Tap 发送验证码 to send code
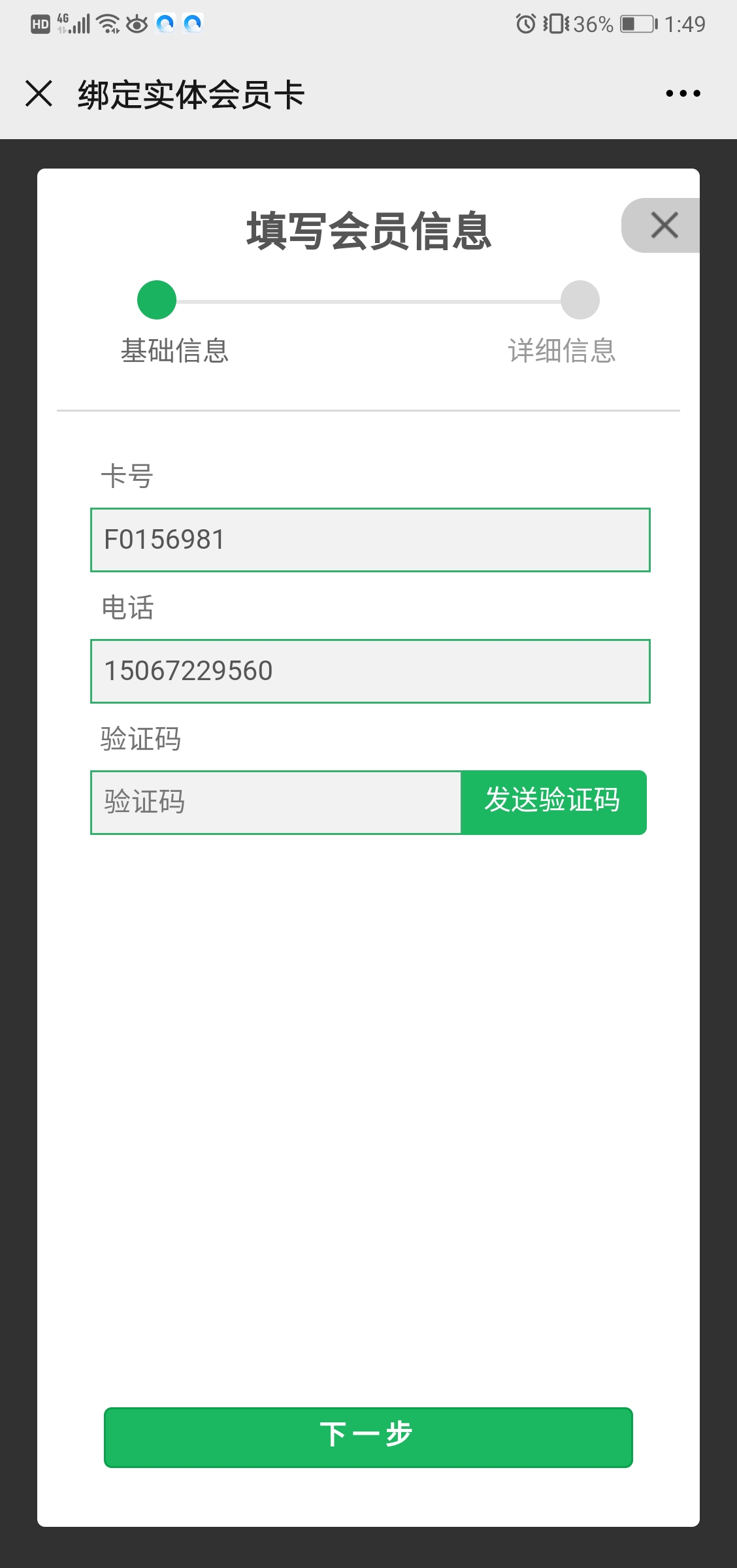 553,802
